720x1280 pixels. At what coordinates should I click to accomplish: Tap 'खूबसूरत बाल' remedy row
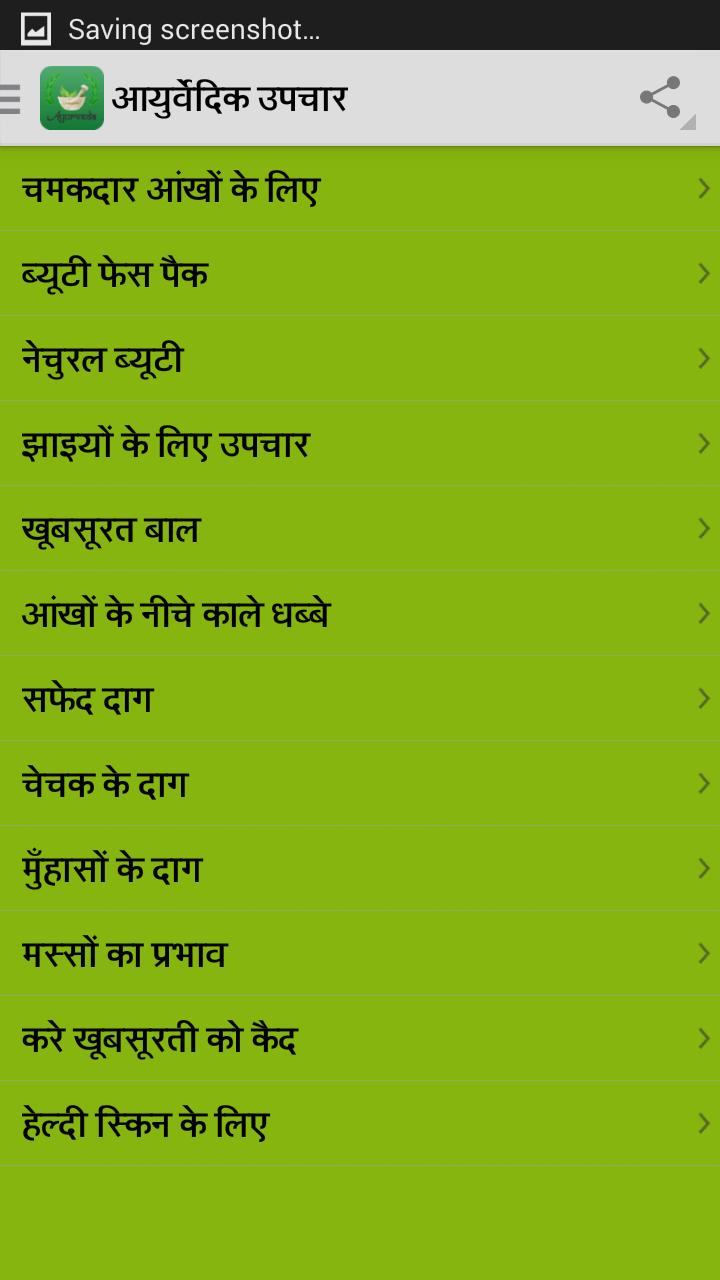(x=300, y=528)
